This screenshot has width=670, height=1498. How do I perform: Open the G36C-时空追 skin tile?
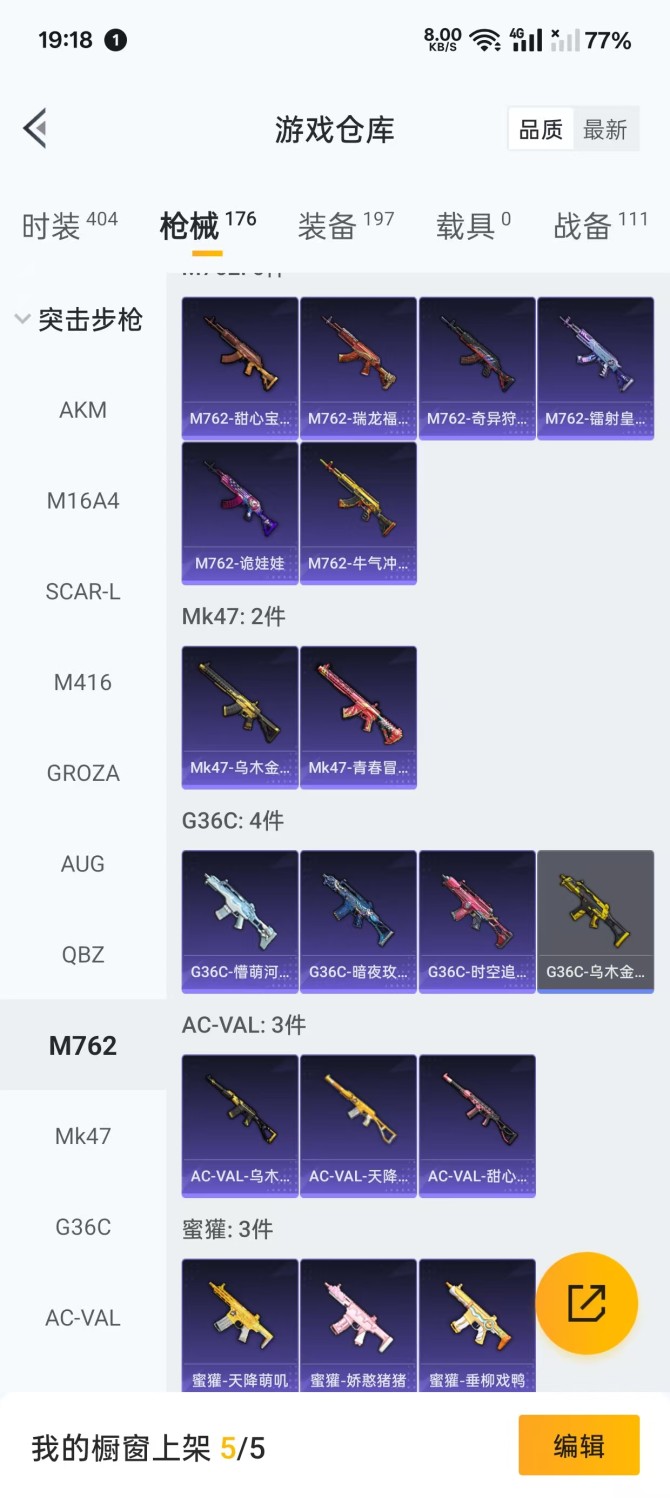[x=477, y=920]
